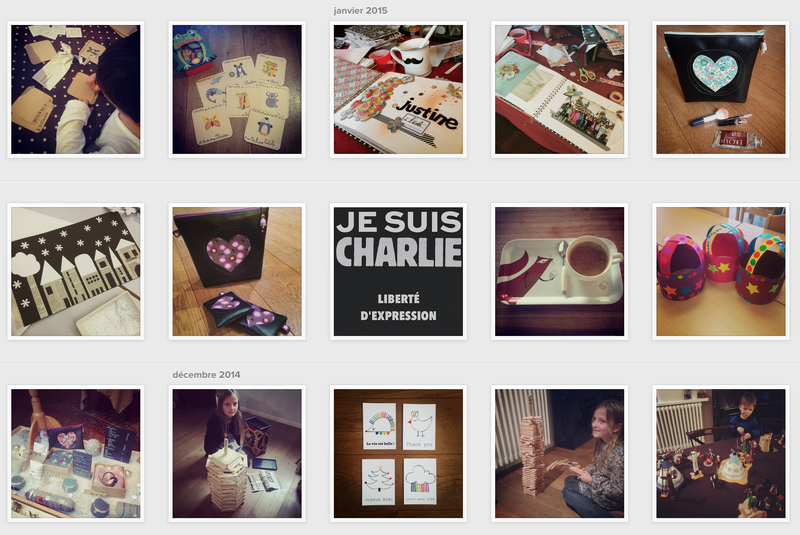Open the Justine notebook photo with moustache mug

point(398,89)
